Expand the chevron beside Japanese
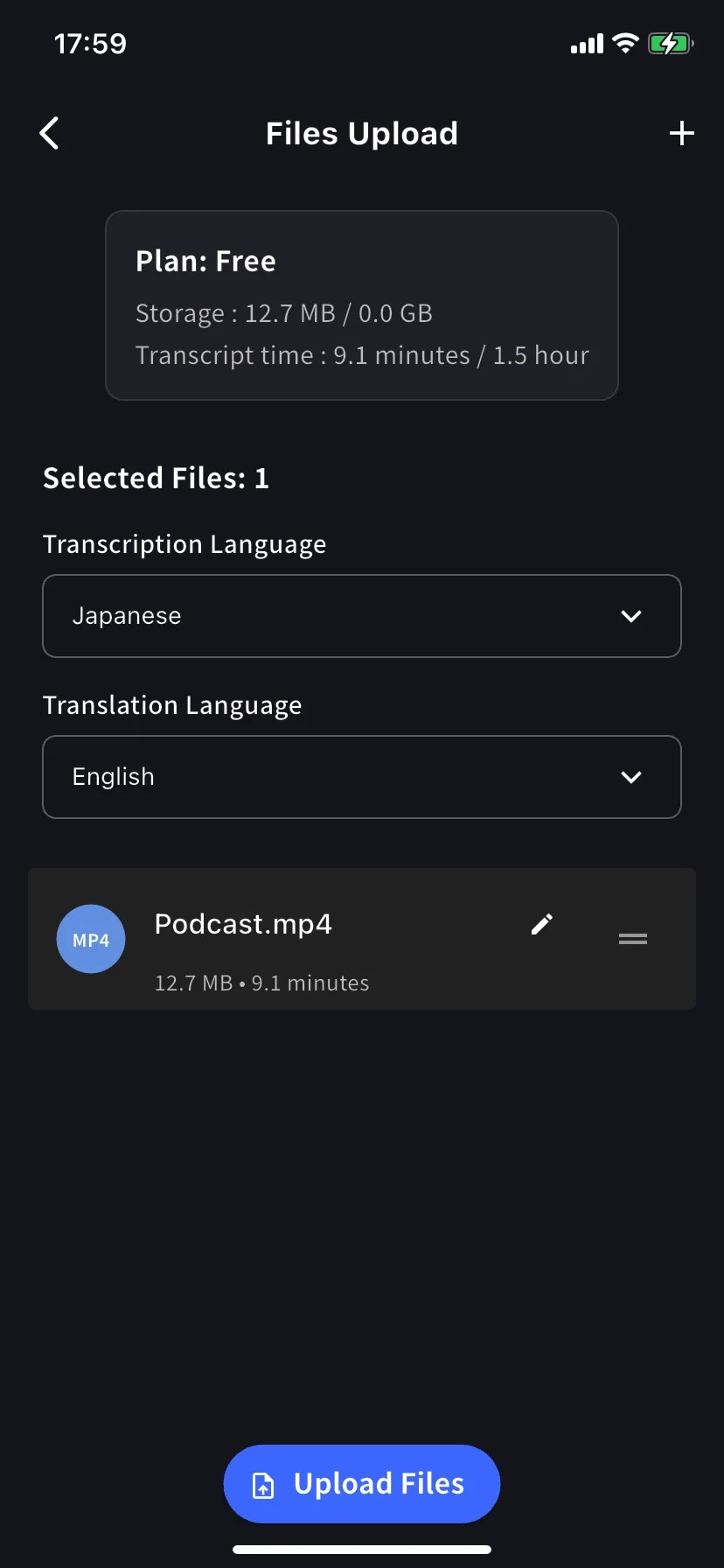The image size is (724, 1568). click(x=631, y=616)
